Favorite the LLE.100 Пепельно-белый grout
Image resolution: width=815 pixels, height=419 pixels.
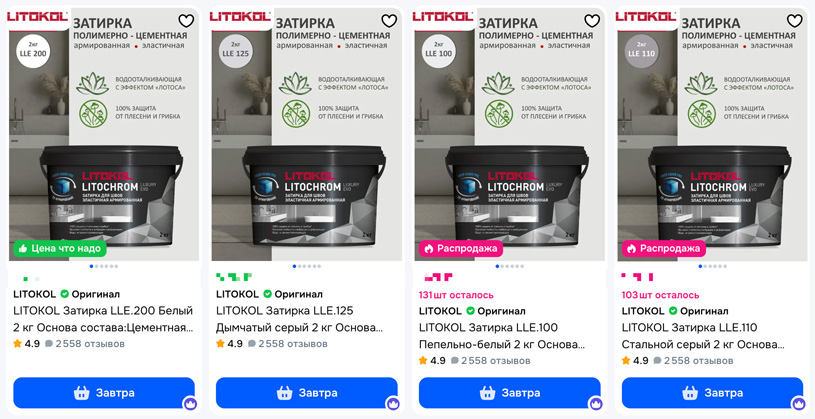point(592,20)
